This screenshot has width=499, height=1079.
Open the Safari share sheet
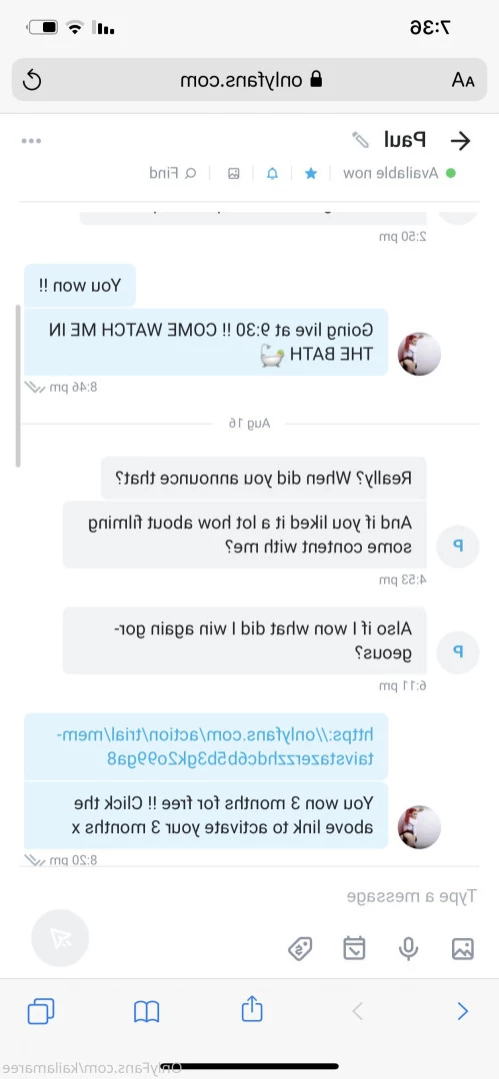252,1010
